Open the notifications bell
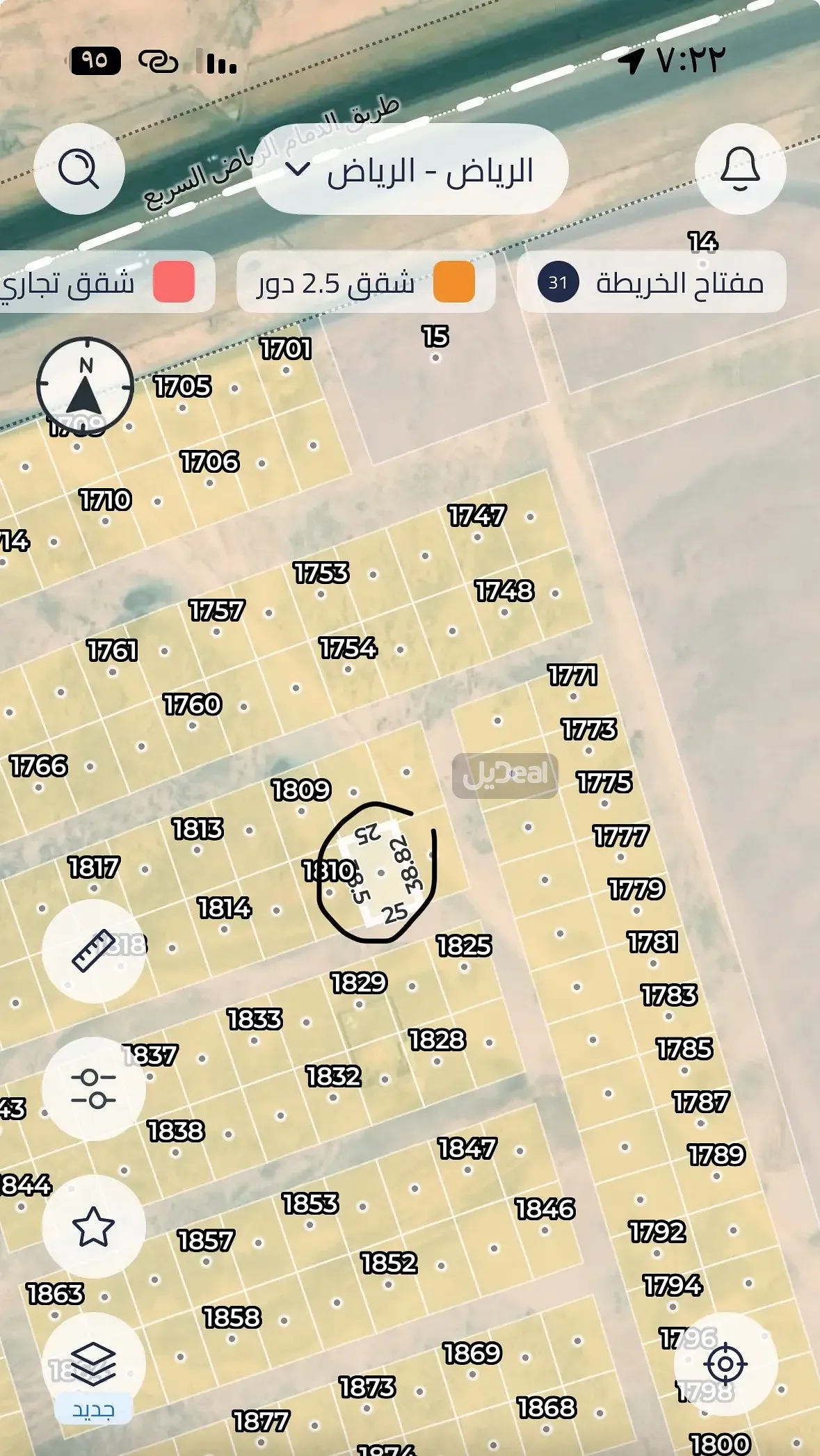Image resolution: width=820 pixels, height=1456 pixels. [740, 169]
